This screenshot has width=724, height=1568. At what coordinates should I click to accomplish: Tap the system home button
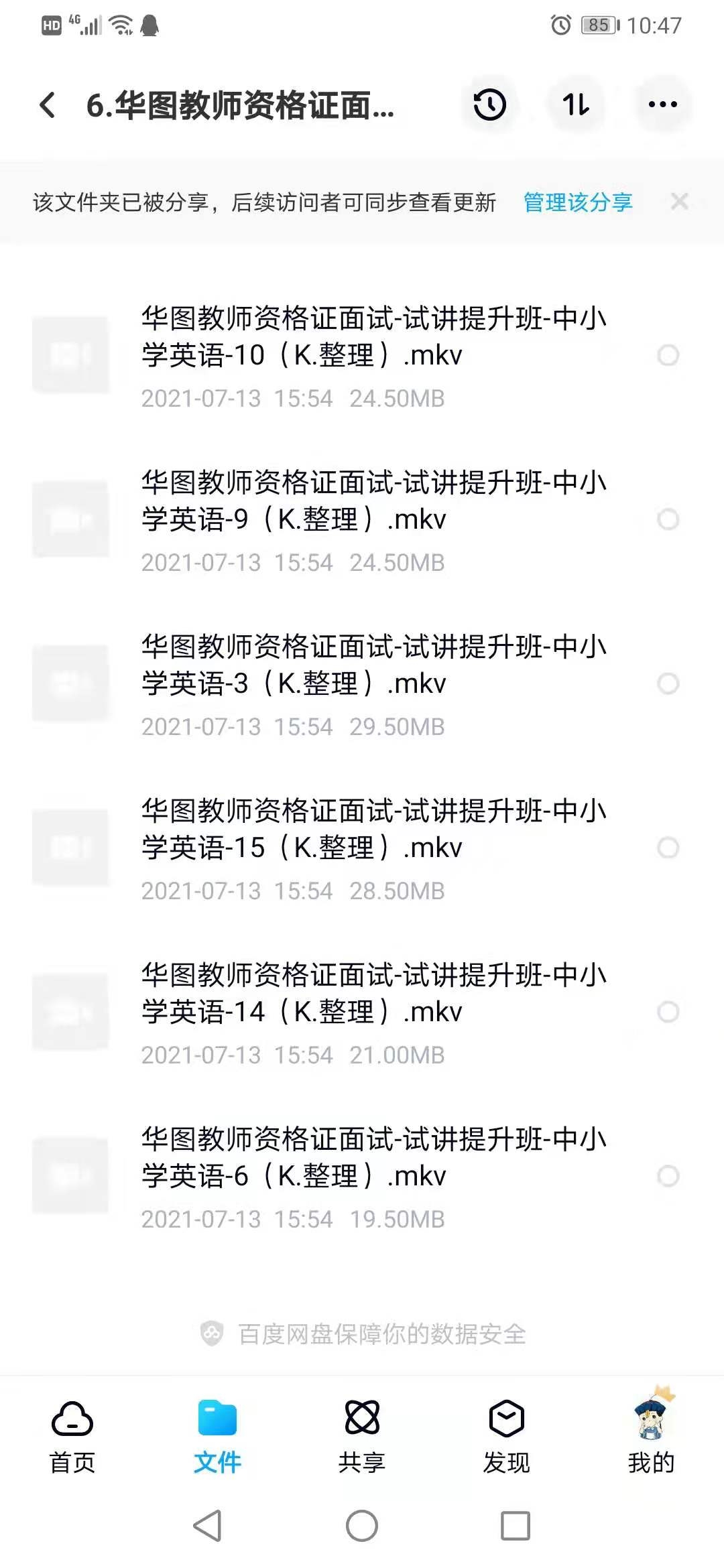pos(362,1526)
